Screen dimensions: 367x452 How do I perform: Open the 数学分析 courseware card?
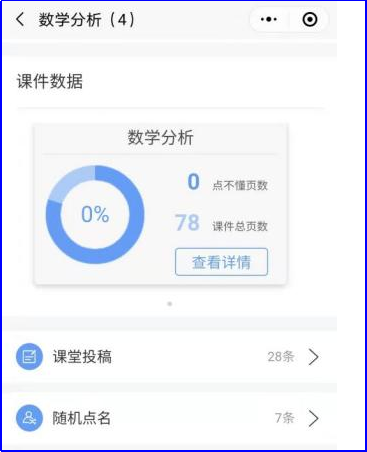pyautogui.click(x=160, y=204)
